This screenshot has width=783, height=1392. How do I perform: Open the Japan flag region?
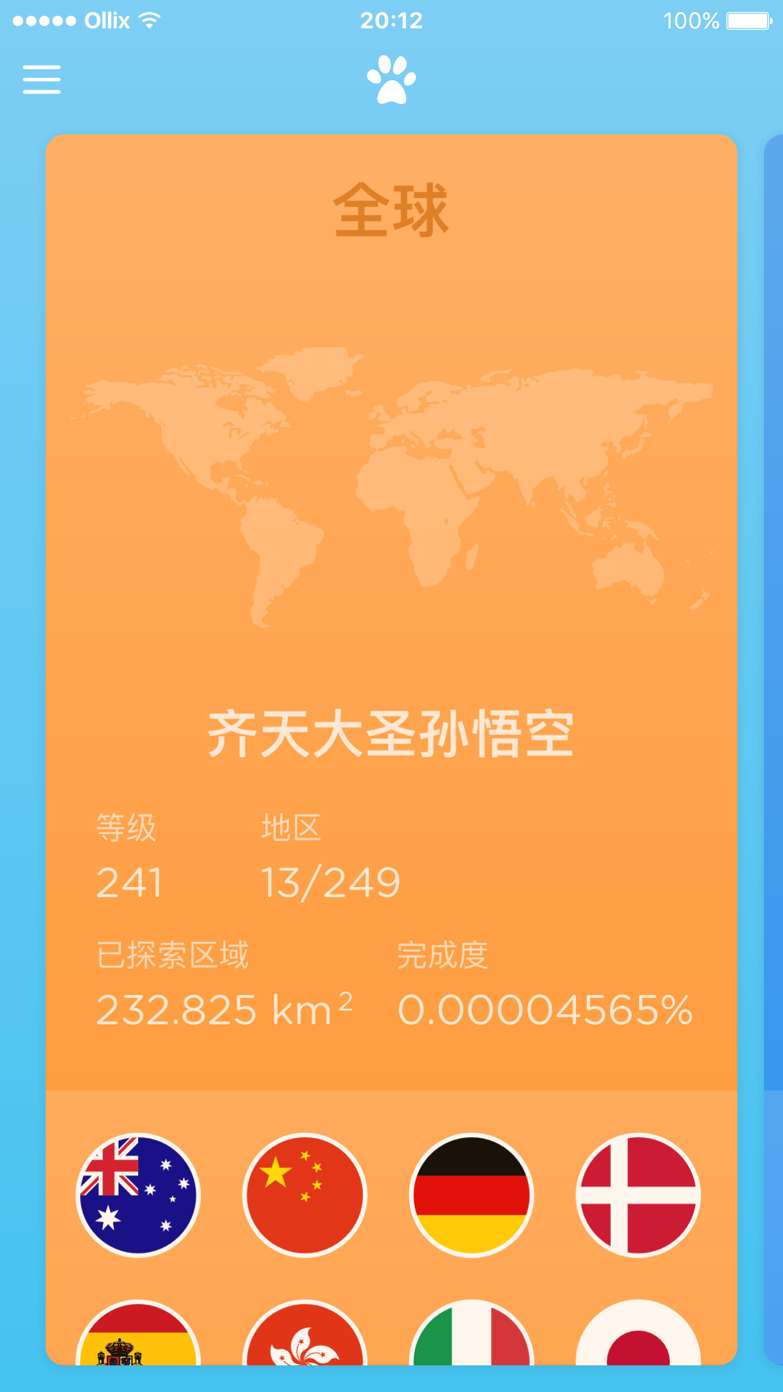coord(638,1335)
